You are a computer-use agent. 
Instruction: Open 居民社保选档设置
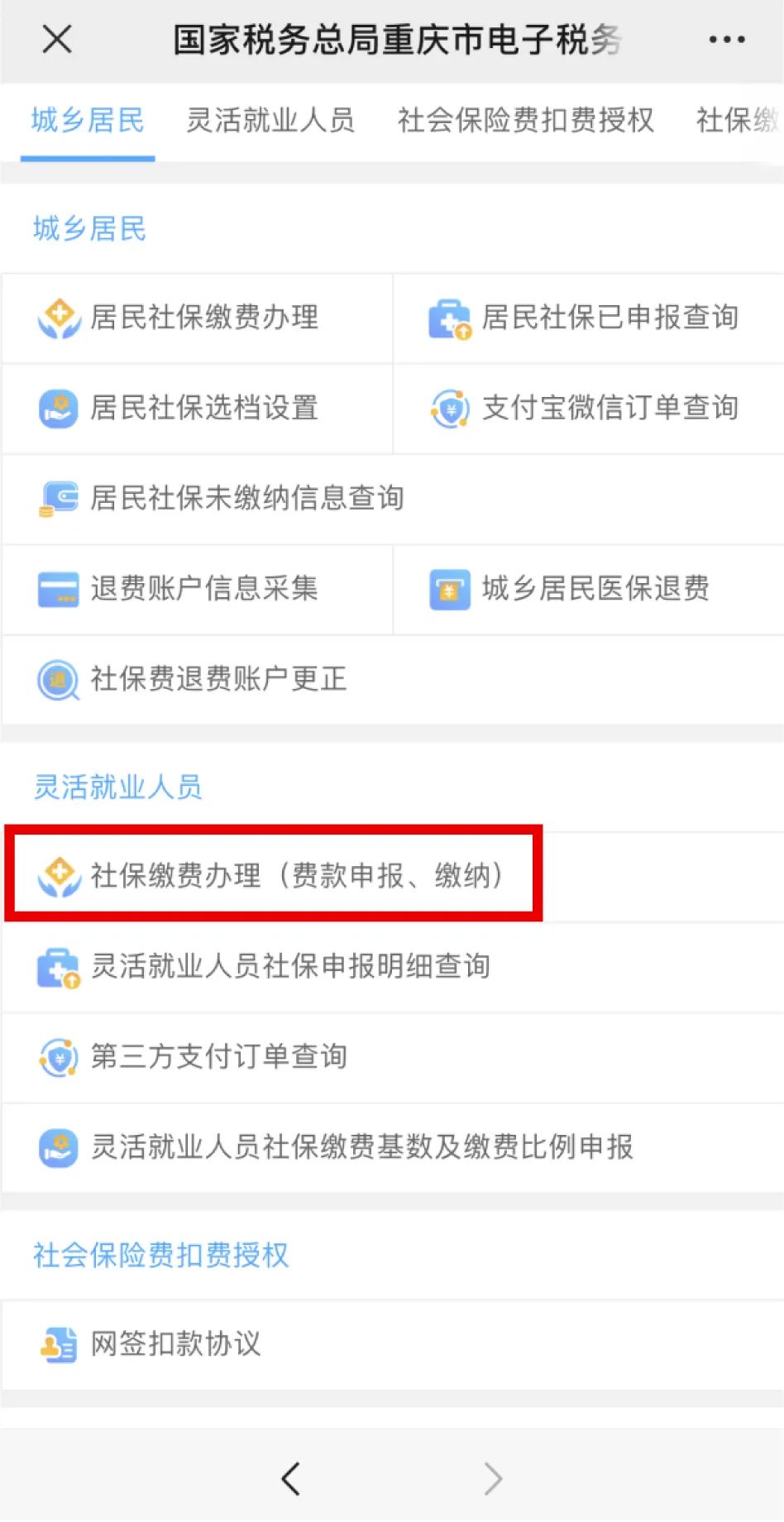(x=197, y=408)
